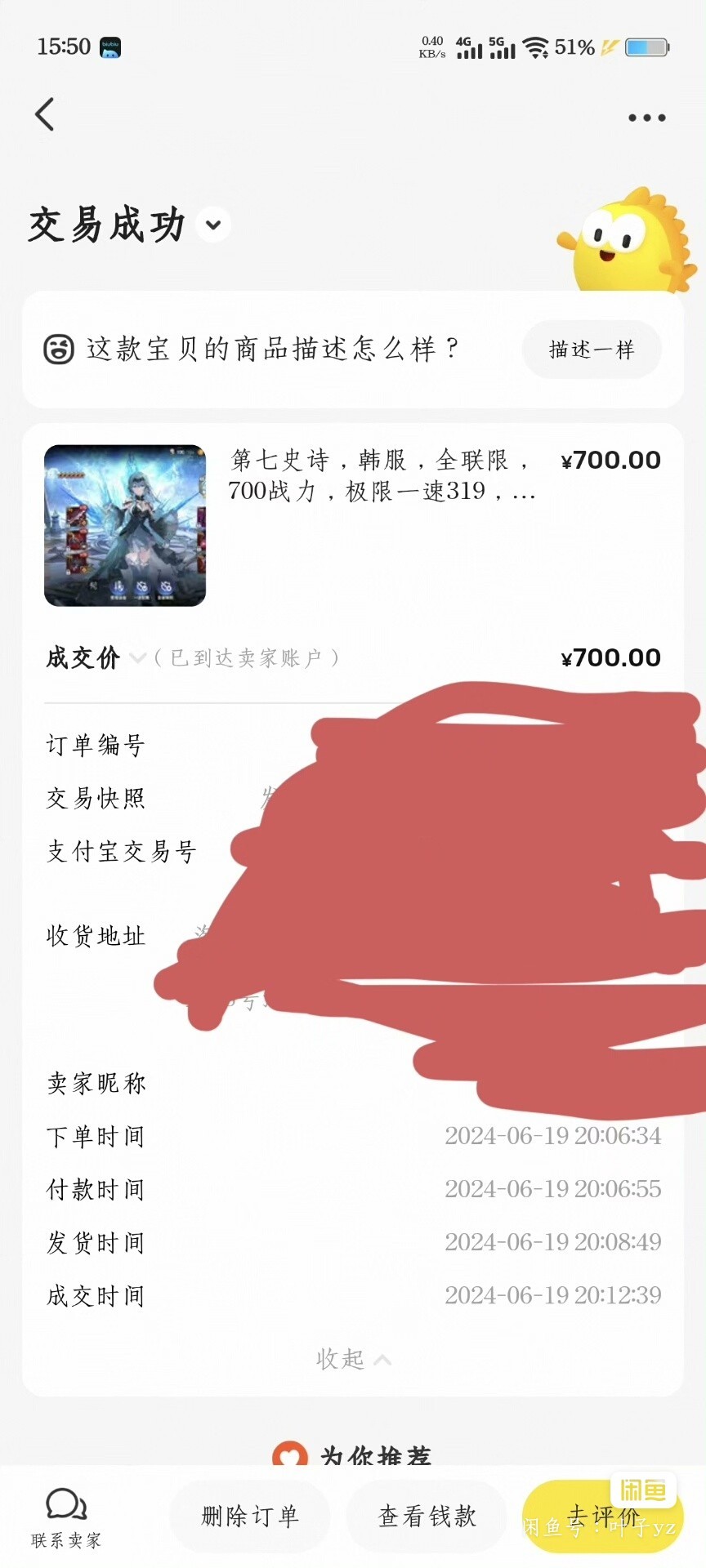The image size is (706, 1568).
Task: Contact the seller via 联系卖家
Action: click(66, 1518)
